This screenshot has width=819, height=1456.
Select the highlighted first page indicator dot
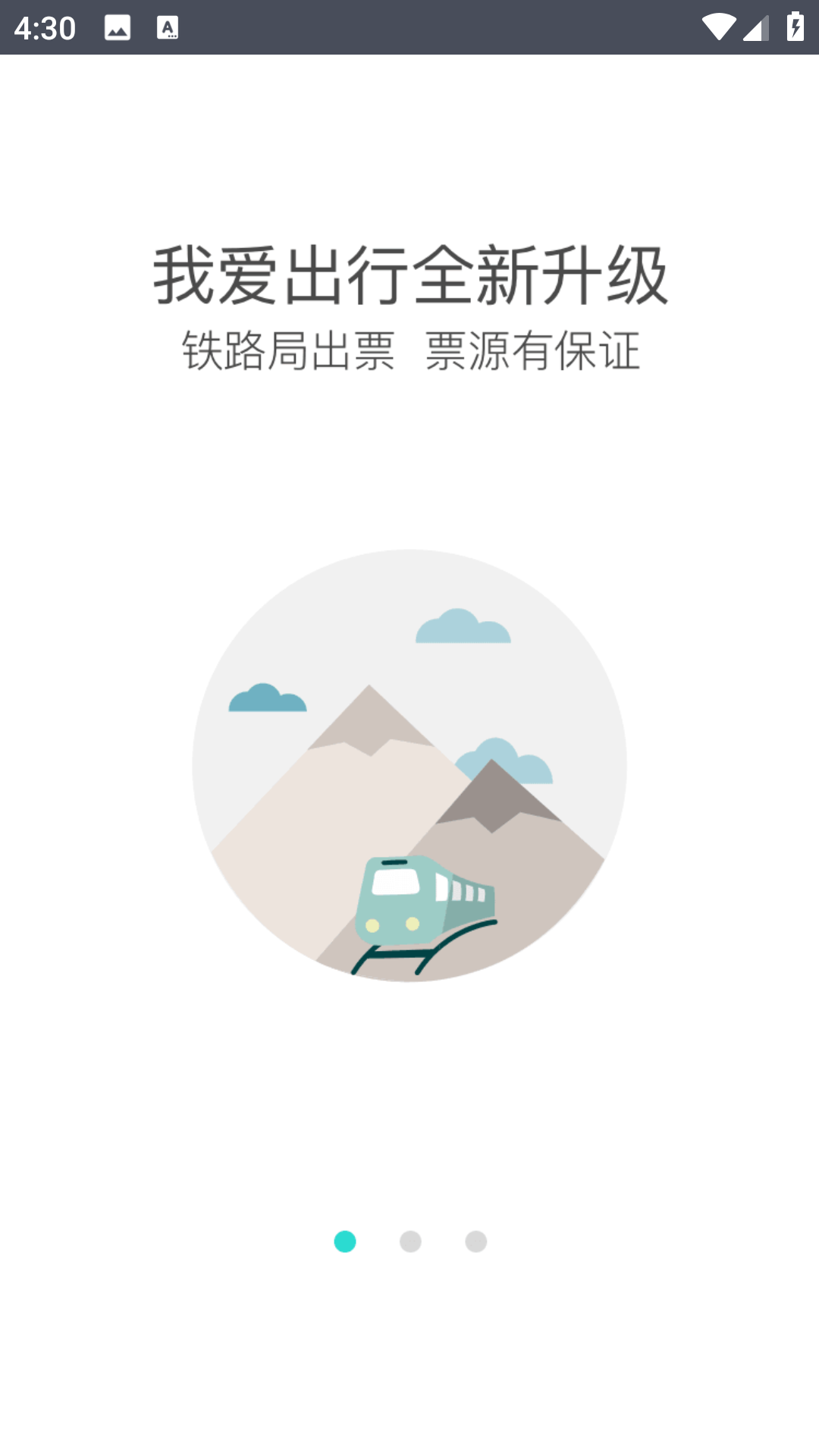coord(345,1241)
